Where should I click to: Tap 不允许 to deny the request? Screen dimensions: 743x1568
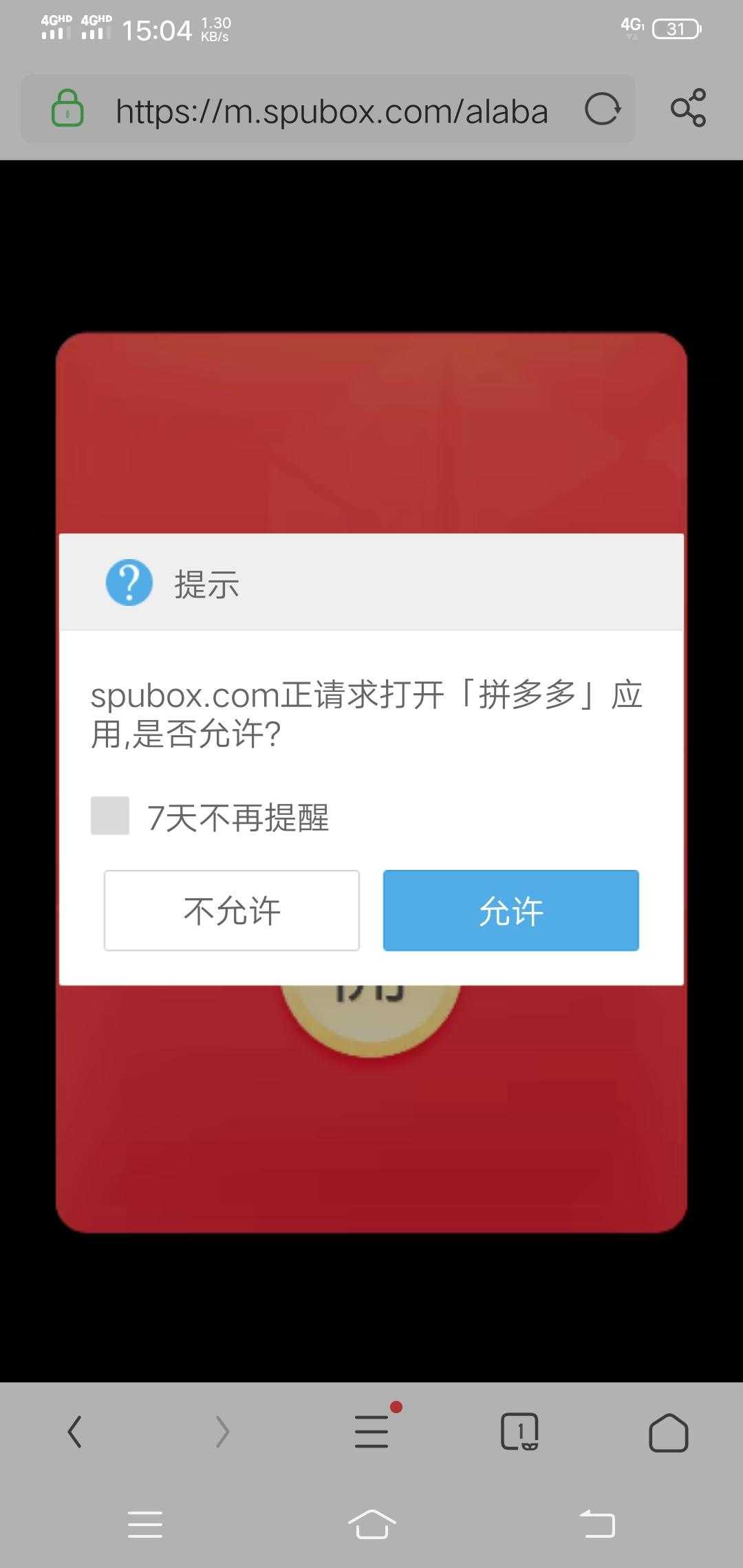[x=231, y=911]
